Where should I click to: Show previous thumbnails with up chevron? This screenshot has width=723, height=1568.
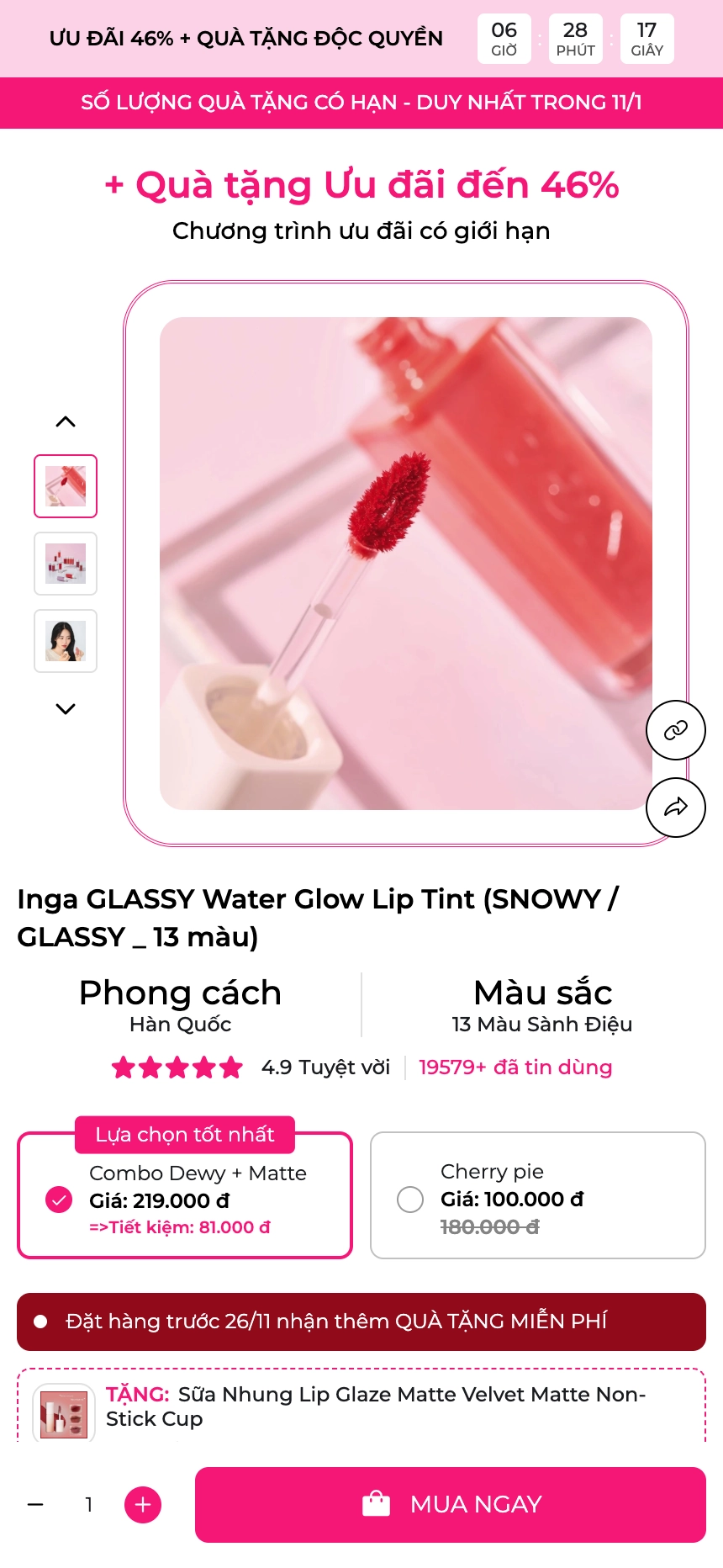(x=66, y=421)
